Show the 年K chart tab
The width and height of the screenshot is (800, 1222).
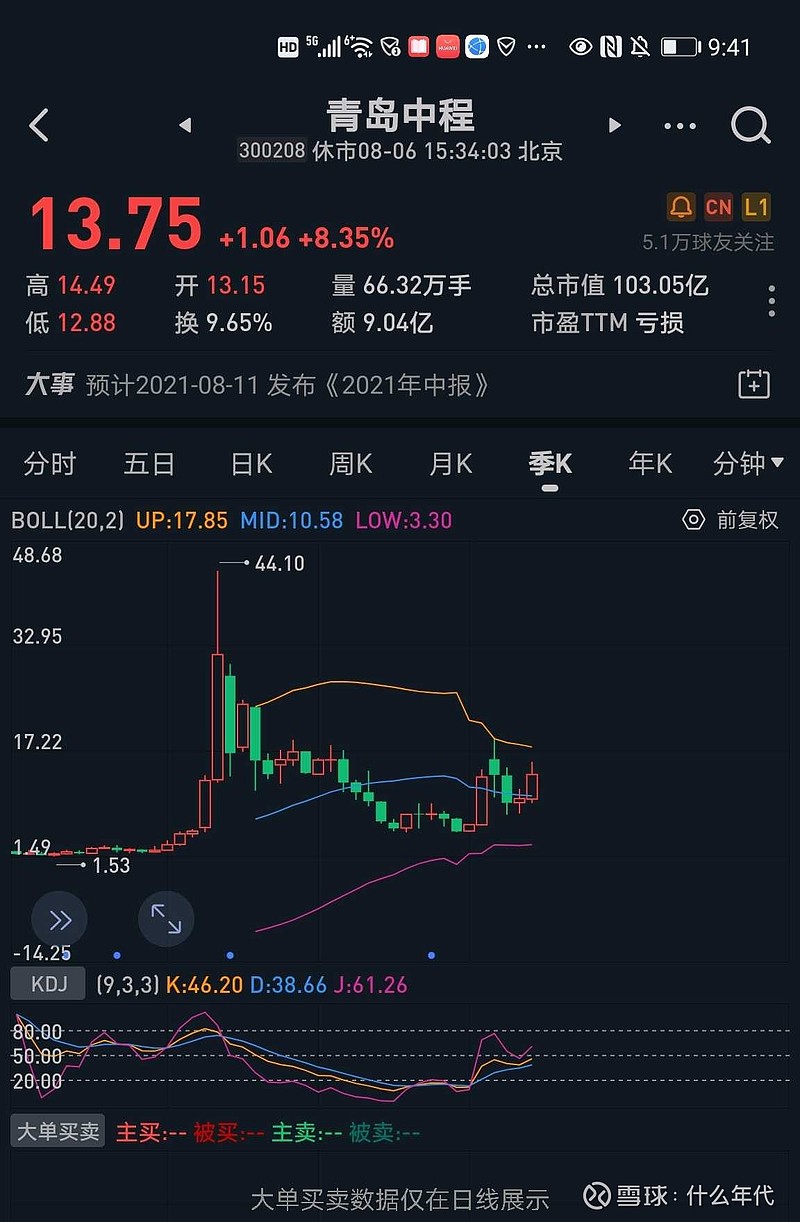(650, 464)
